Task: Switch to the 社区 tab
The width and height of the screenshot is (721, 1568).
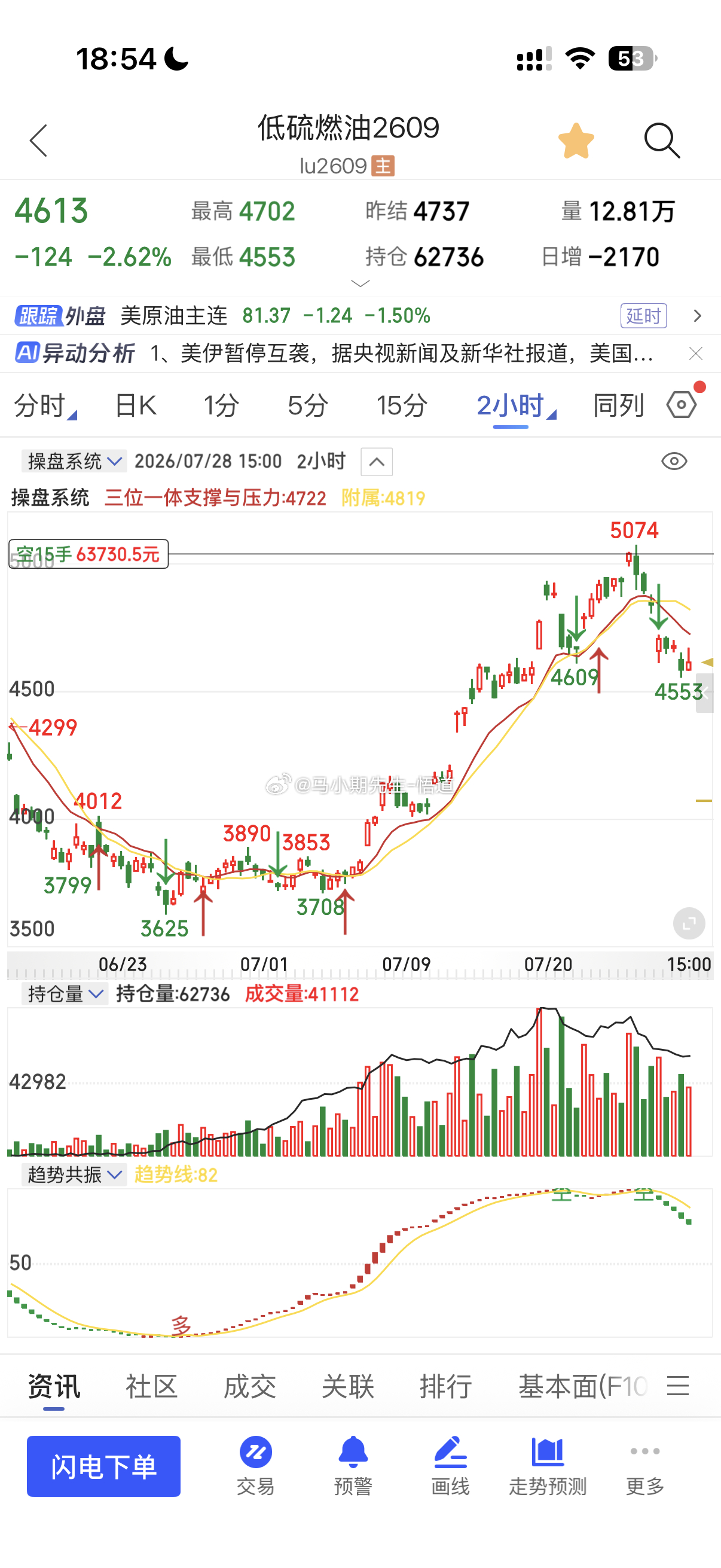Action: point(151,1386)
